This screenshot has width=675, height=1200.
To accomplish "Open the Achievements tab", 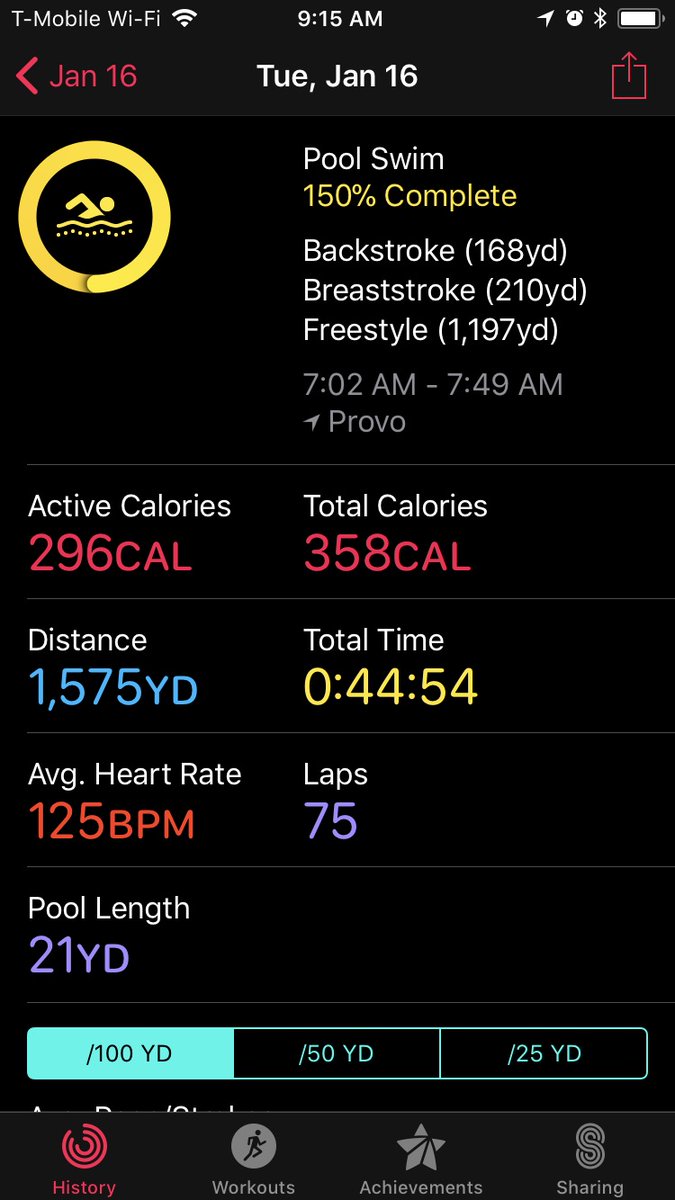I will (421, 1158).
